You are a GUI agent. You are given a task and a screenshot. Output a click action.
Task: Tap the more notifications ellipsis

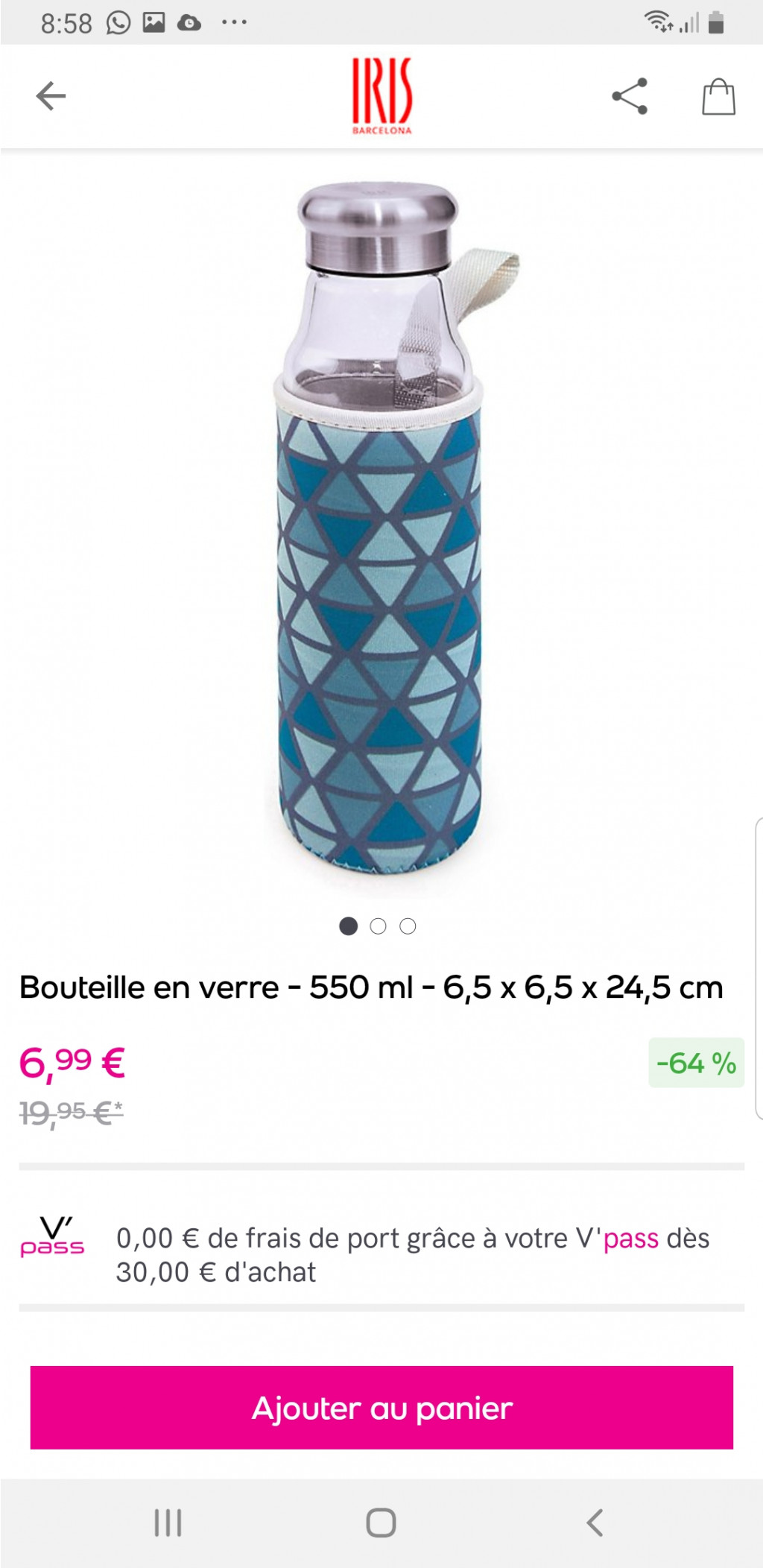tap(233, 21)
